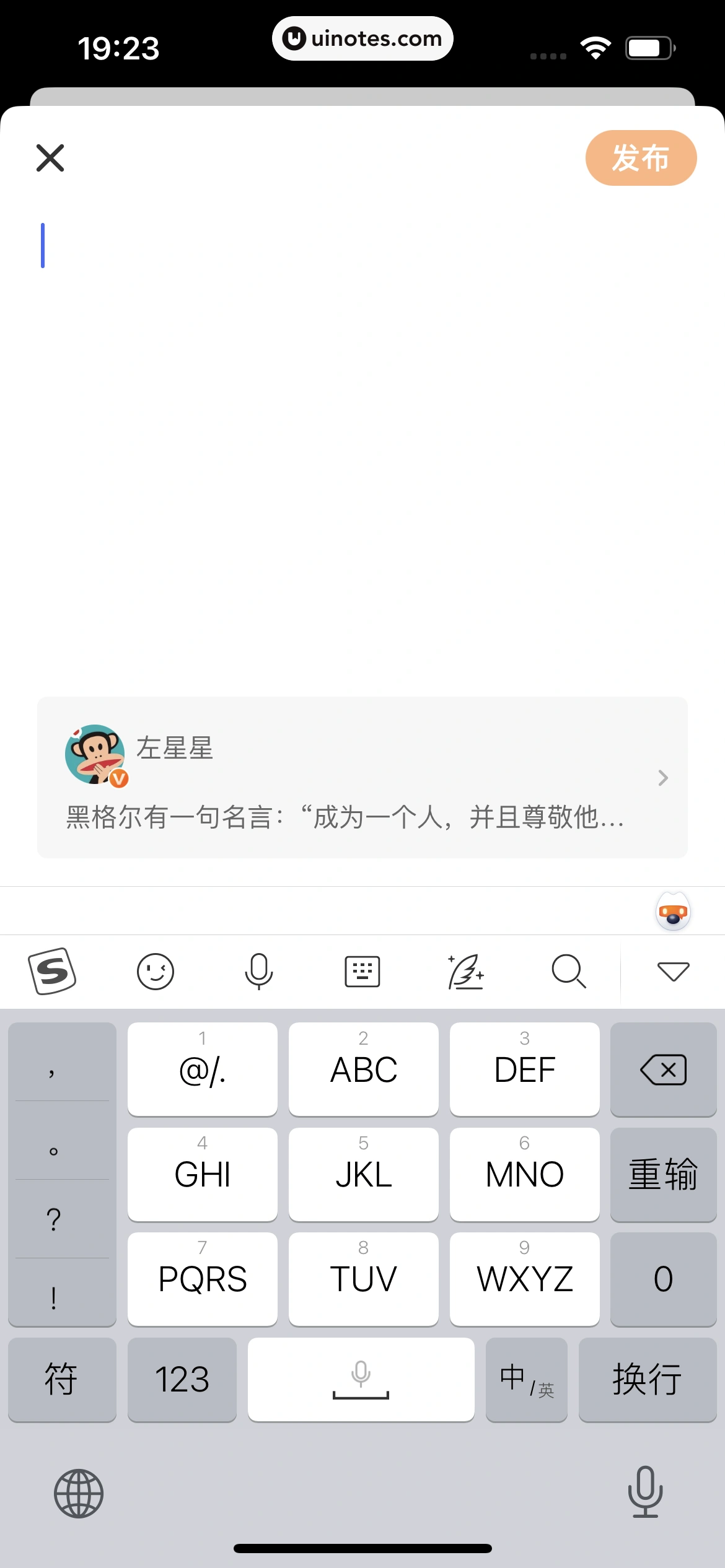Switch keyboard layout via keyboard icon
The height and width of the screenshot is (1568, 725).
(362, 971)
